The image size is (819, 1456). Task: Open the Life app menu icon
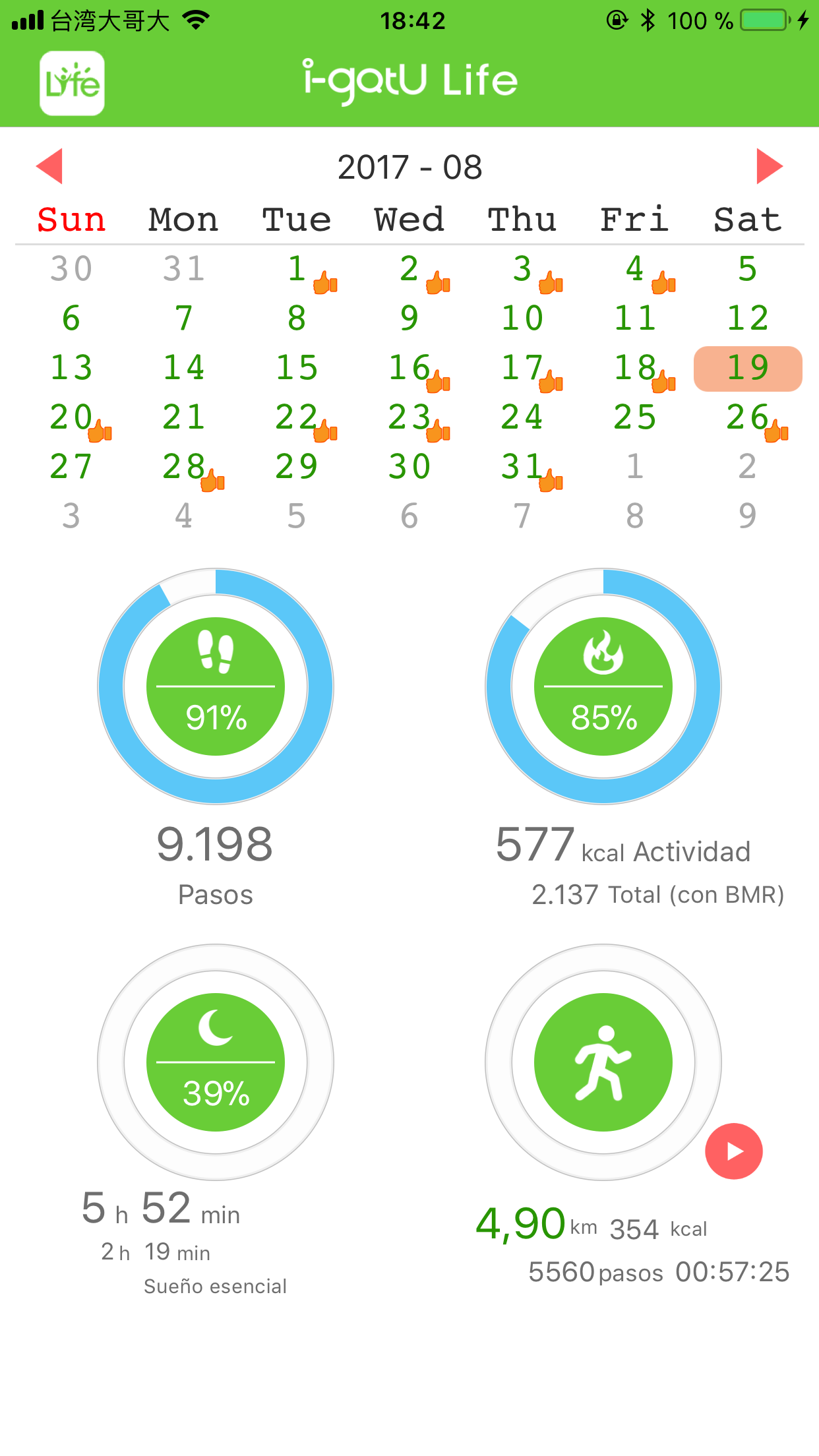[72, 83]
